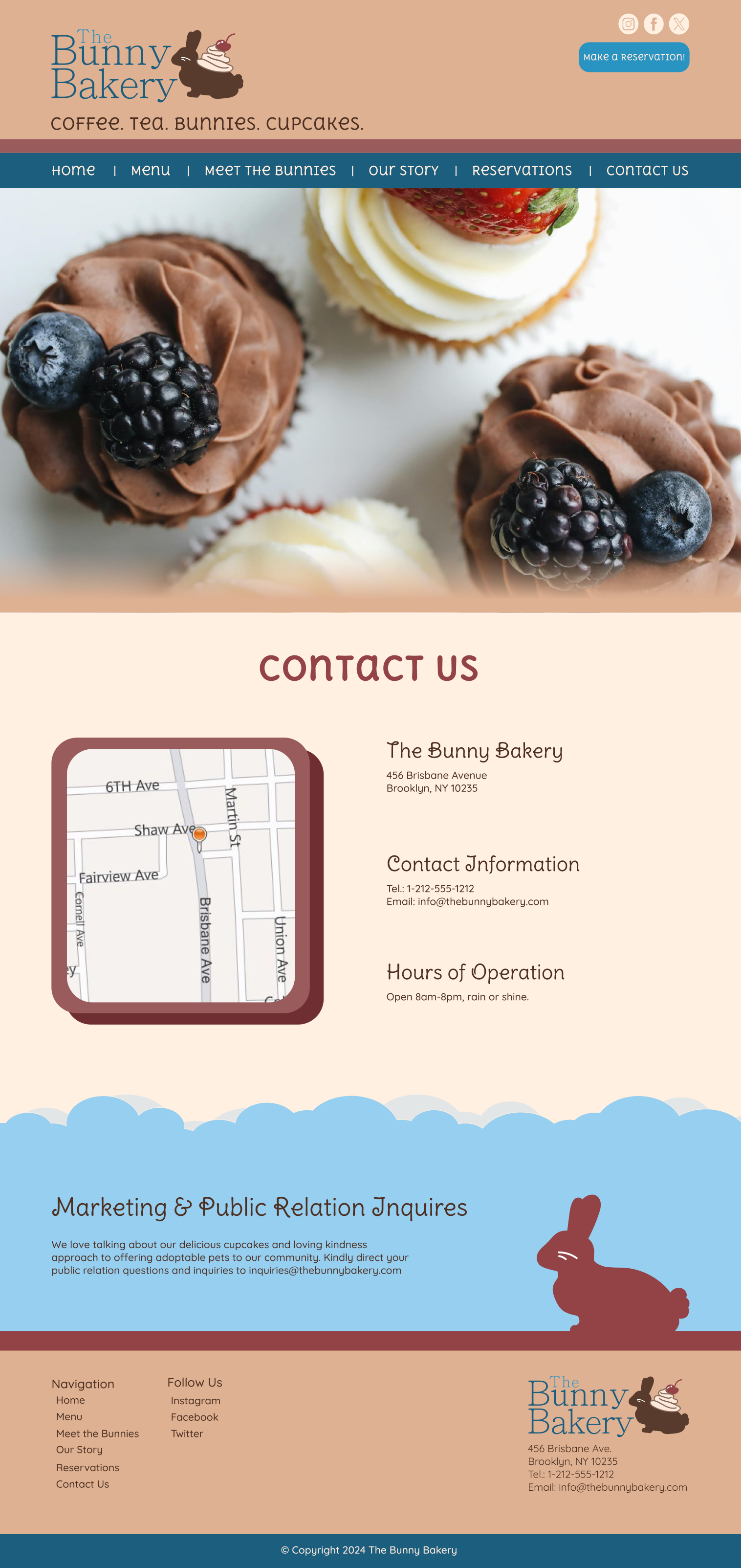Open the Instagram link under Follow Us
This screenshot has width=741, height=1568.
[196, 1401]
